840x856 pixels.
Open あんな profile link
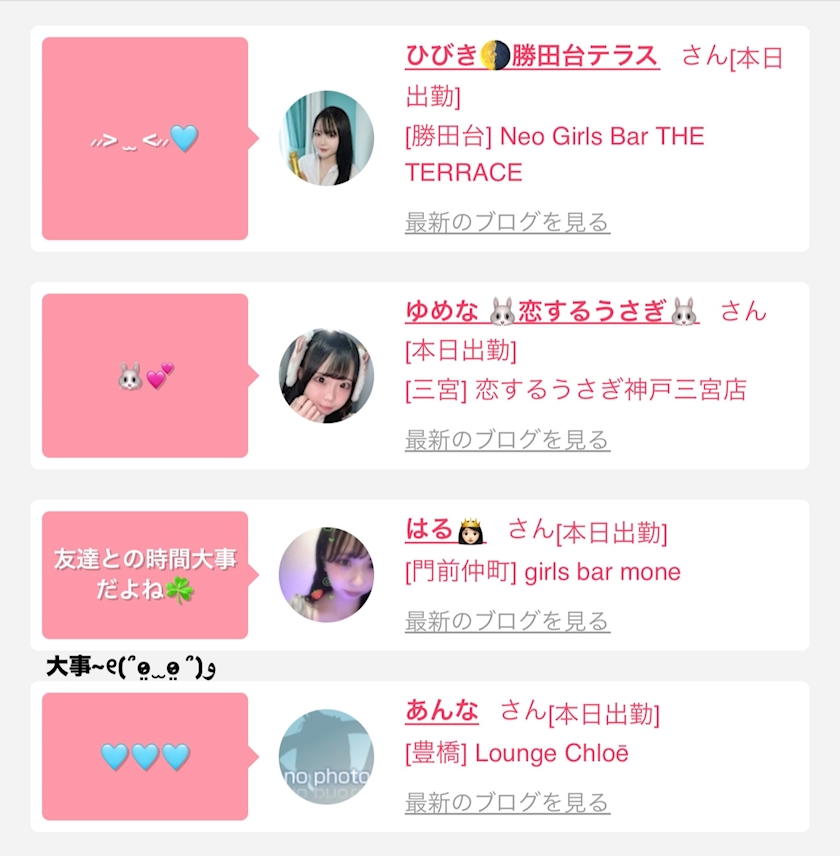coord(442,711)
